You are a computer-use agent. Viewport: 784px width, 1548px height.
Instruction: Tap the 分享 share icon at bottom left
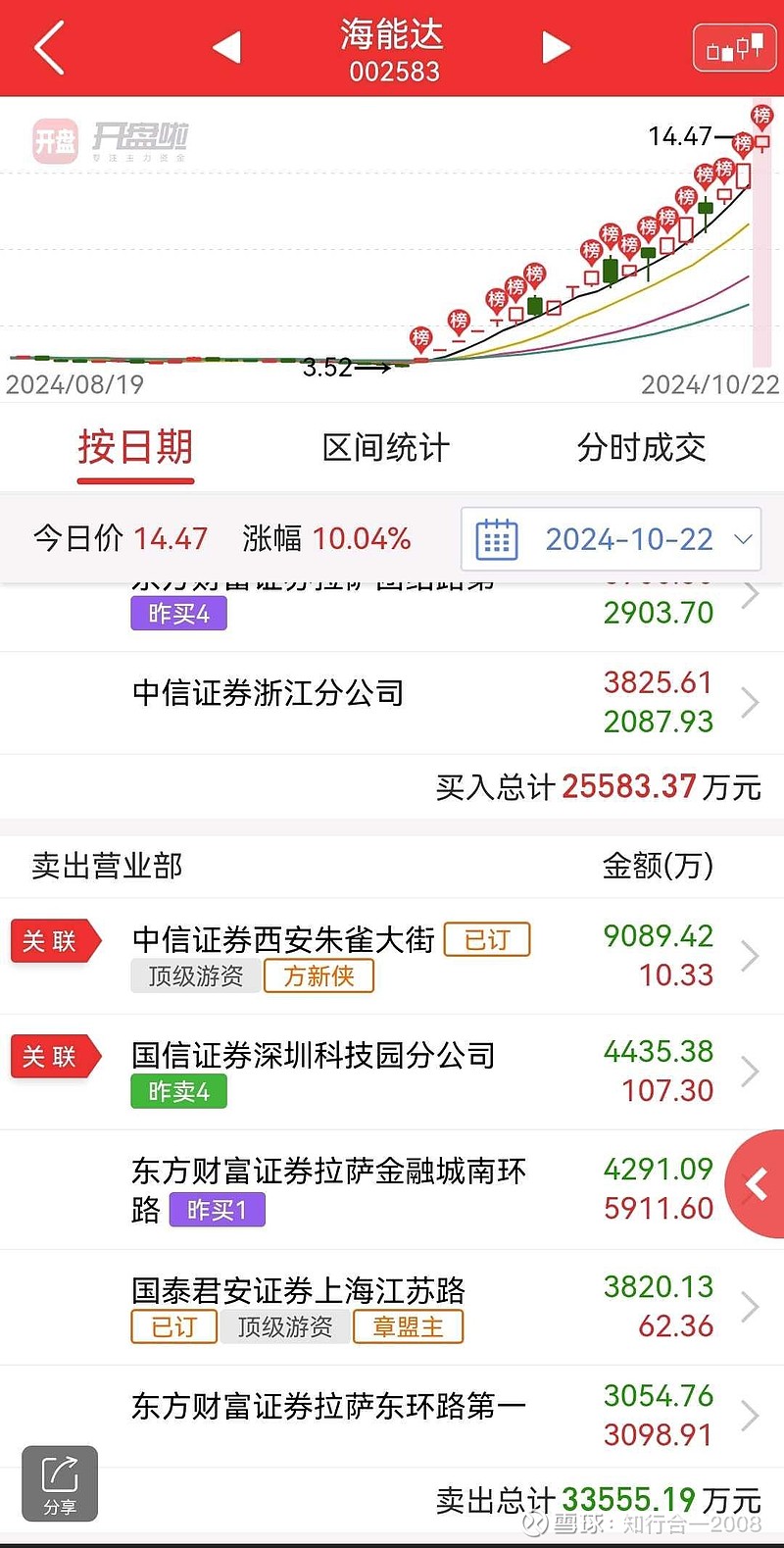pos(61,1483)
